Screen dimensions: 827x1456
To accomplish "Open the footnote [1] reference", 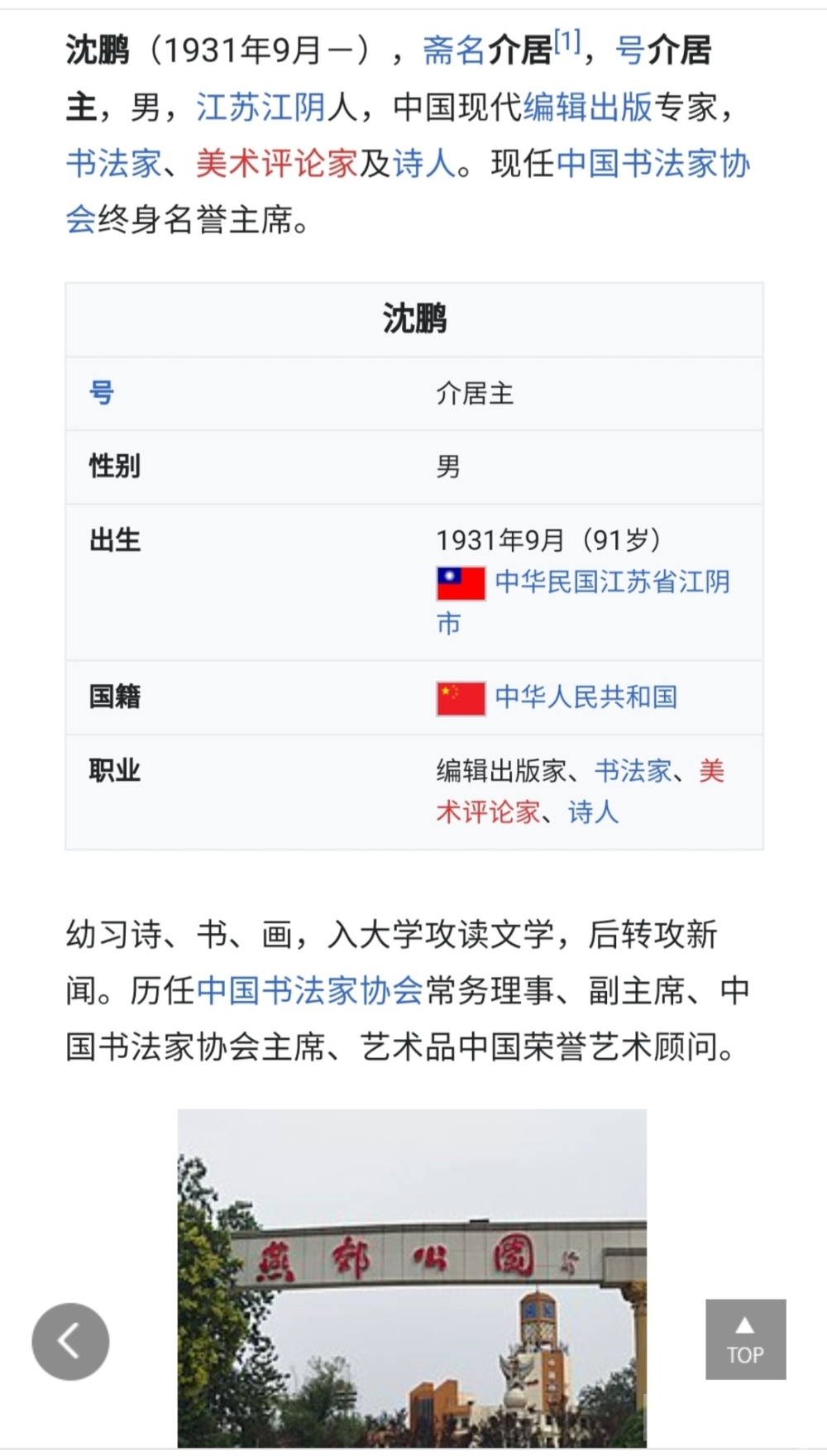I will coord(567,41).
